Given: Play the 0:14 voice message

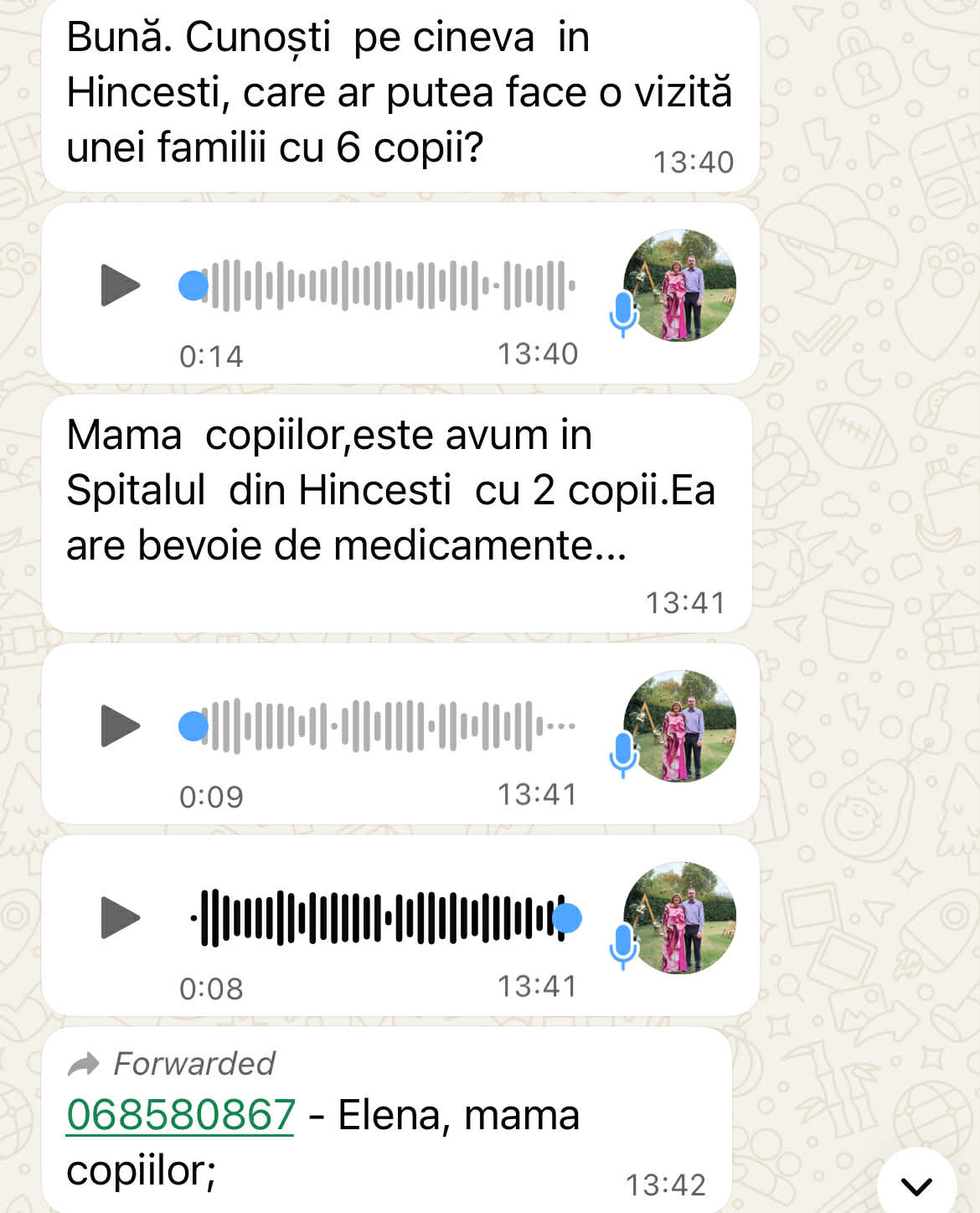Looking at the screenshot, I should [120, 286].
